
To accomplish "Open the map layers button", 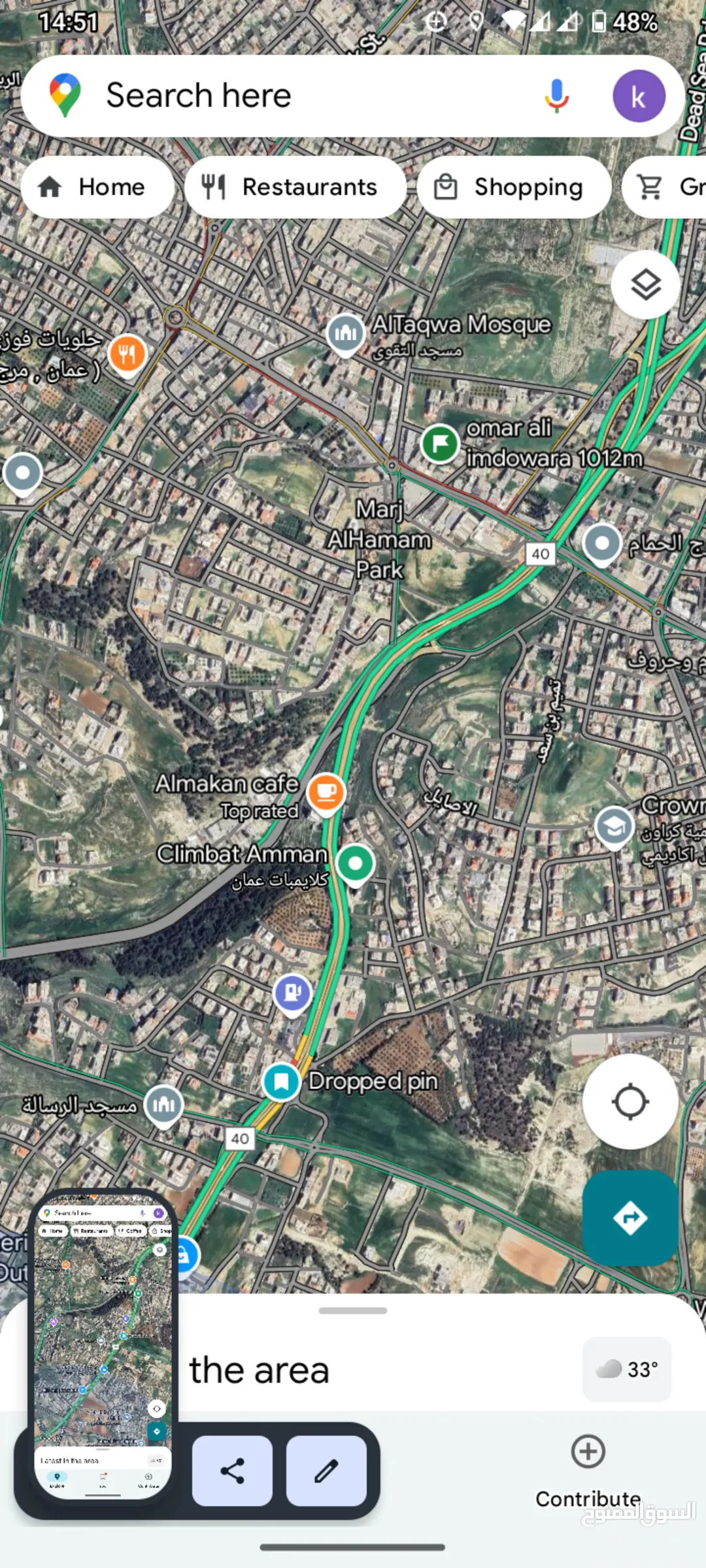I will coord(645,284).
